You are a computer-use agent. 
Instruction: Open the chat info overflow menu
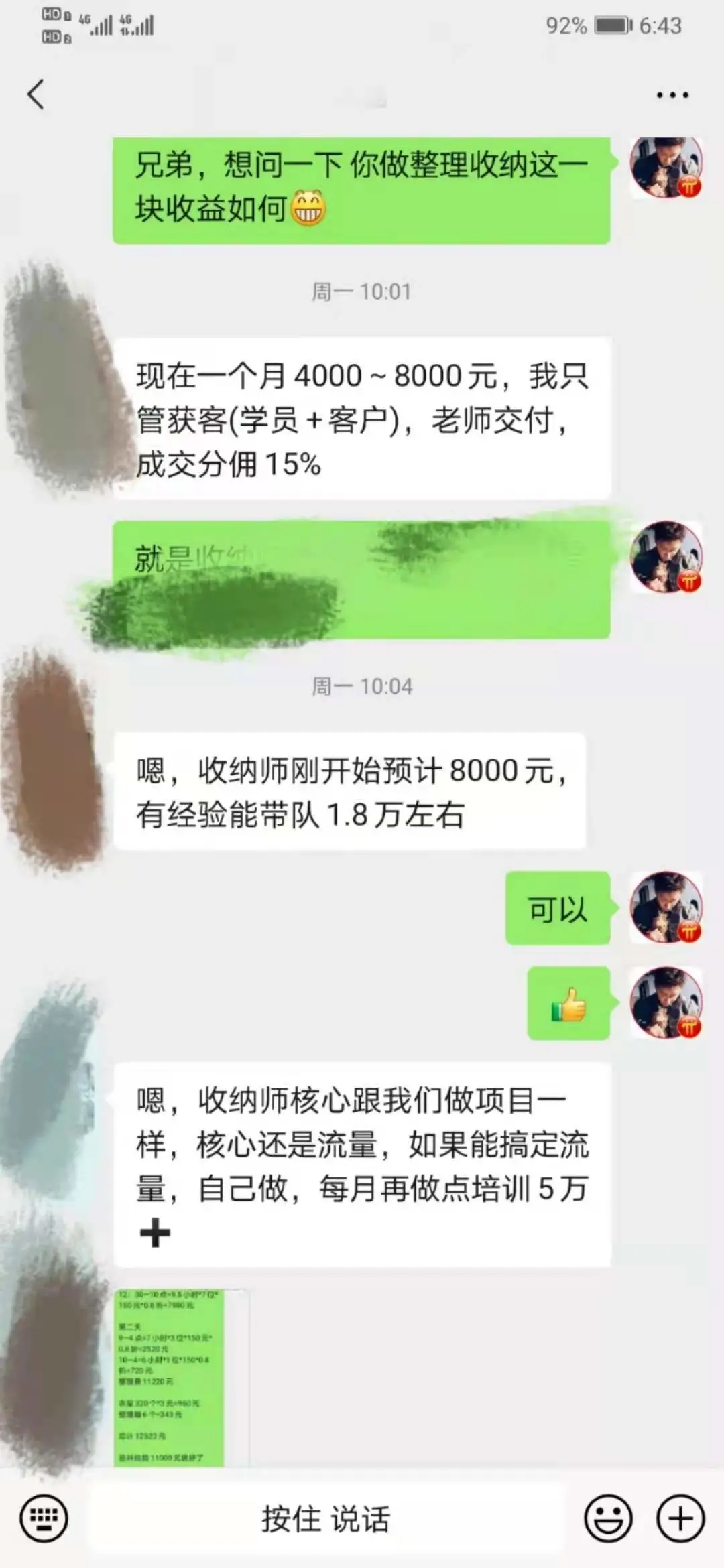point(672,95)
